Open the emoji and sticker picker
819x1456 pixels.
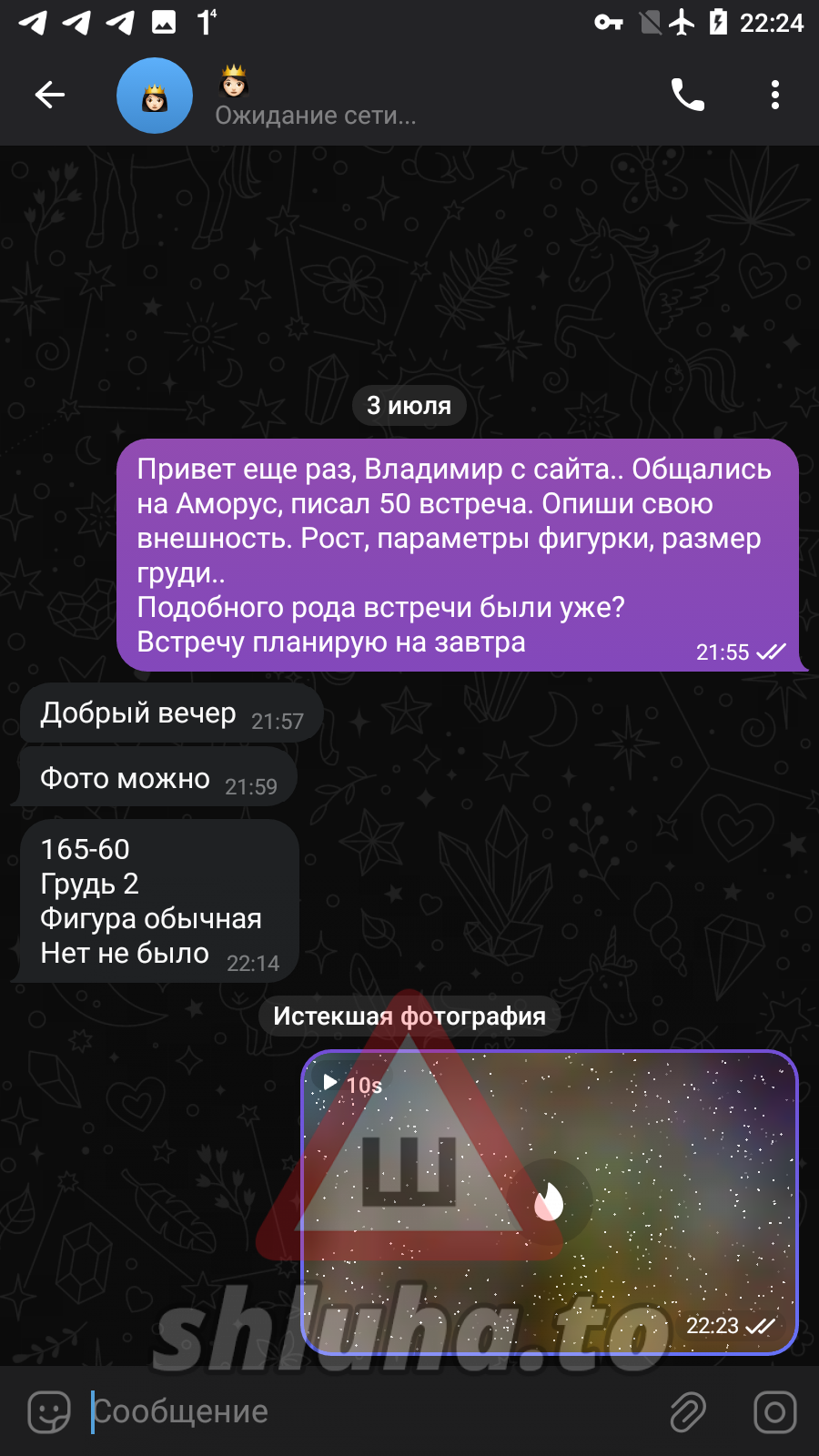pos(49,1412)
